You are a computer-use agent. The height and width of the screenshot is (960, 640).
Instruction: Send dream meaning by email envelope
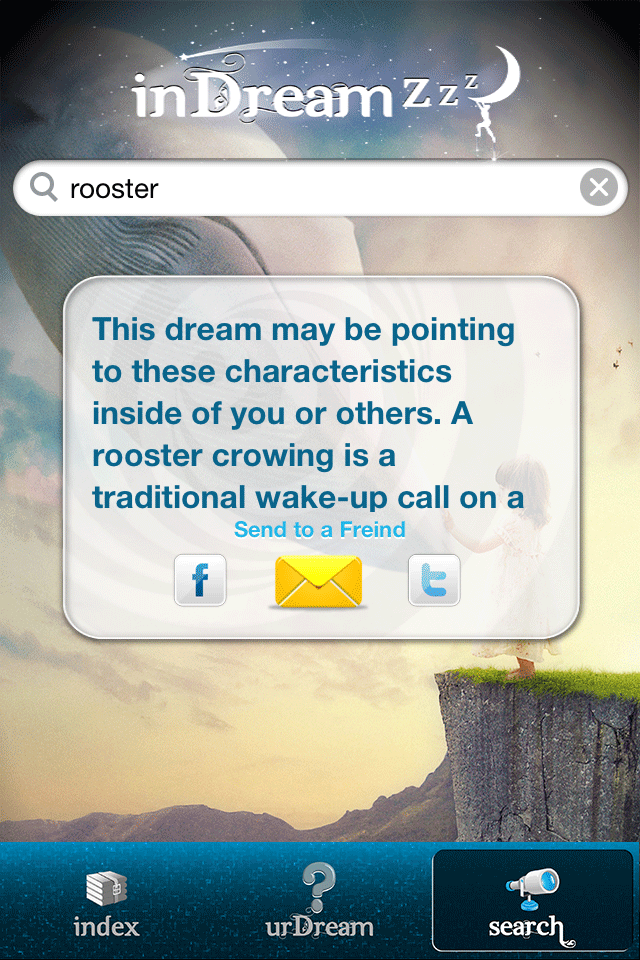pos(318,581)
